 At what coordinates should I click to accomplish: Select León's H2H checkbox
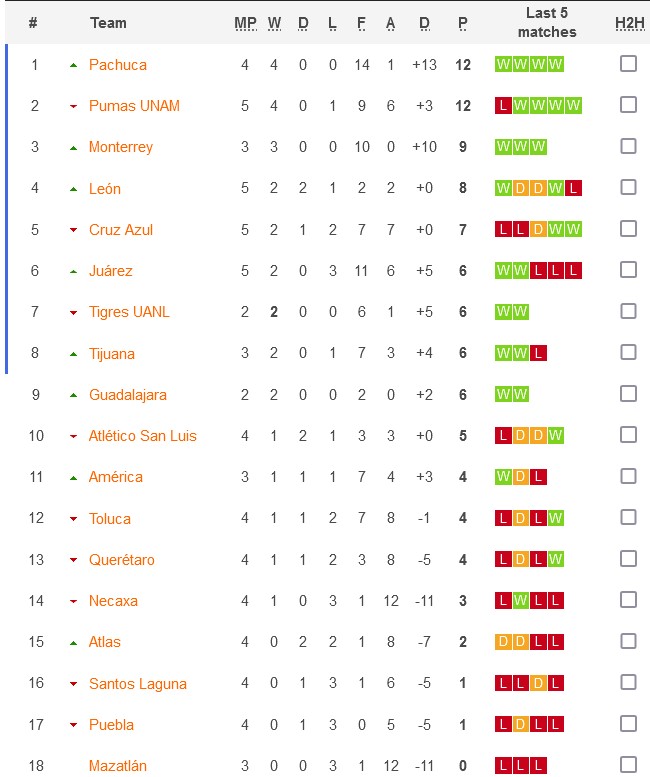click(628, 187)
